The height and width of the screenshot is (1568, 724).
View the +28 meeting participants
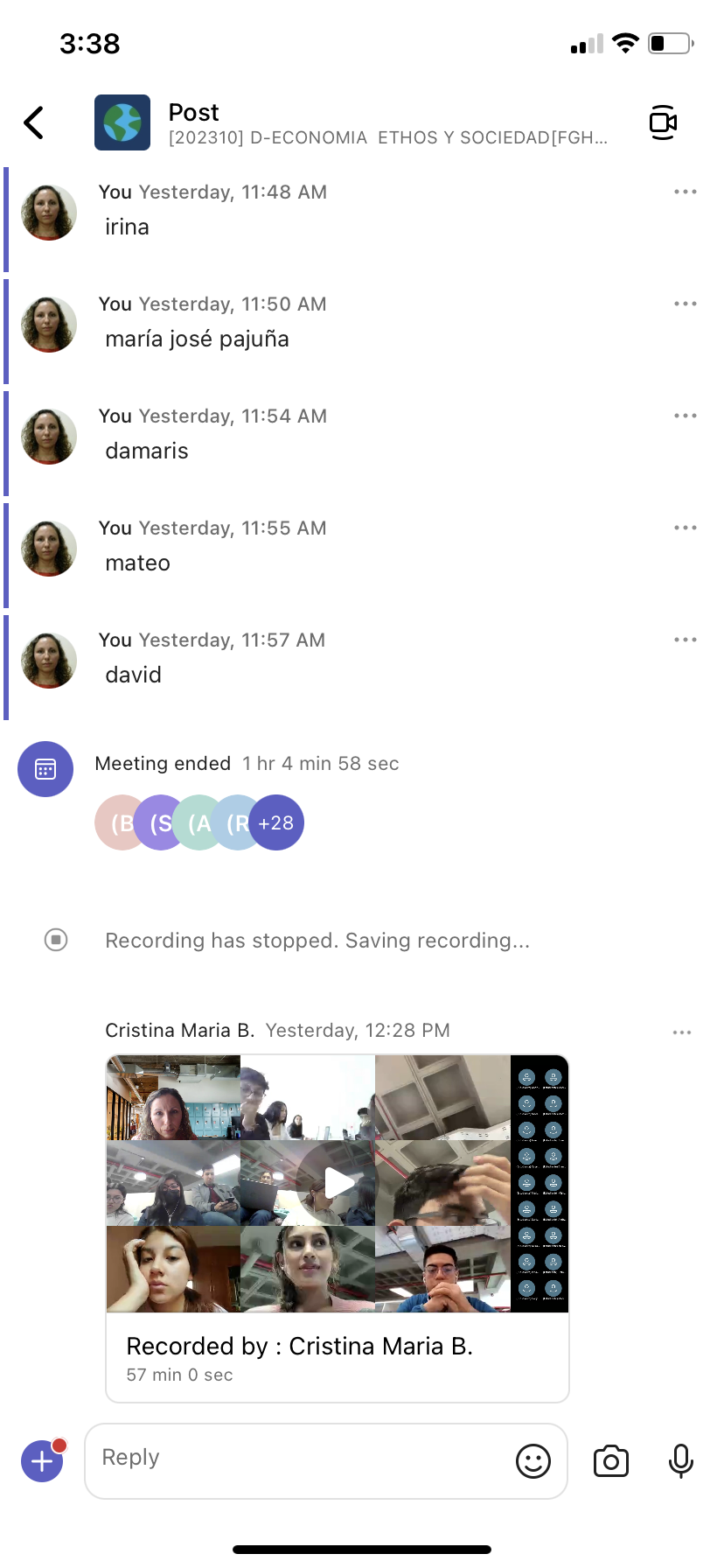[x=276, y=822]
